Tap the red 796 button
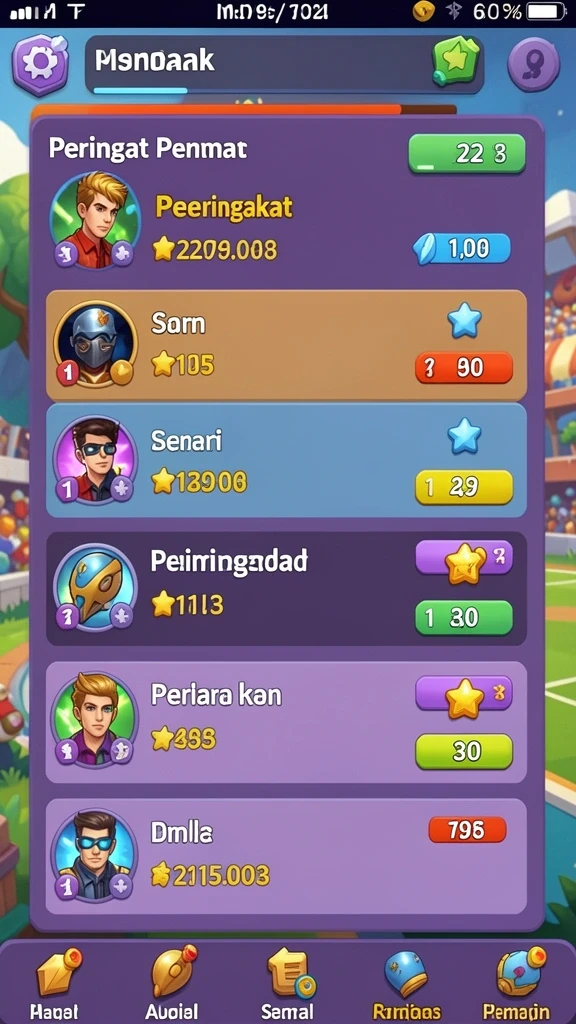The width and height of the screenshot is (576, 1024). point(467,829)
